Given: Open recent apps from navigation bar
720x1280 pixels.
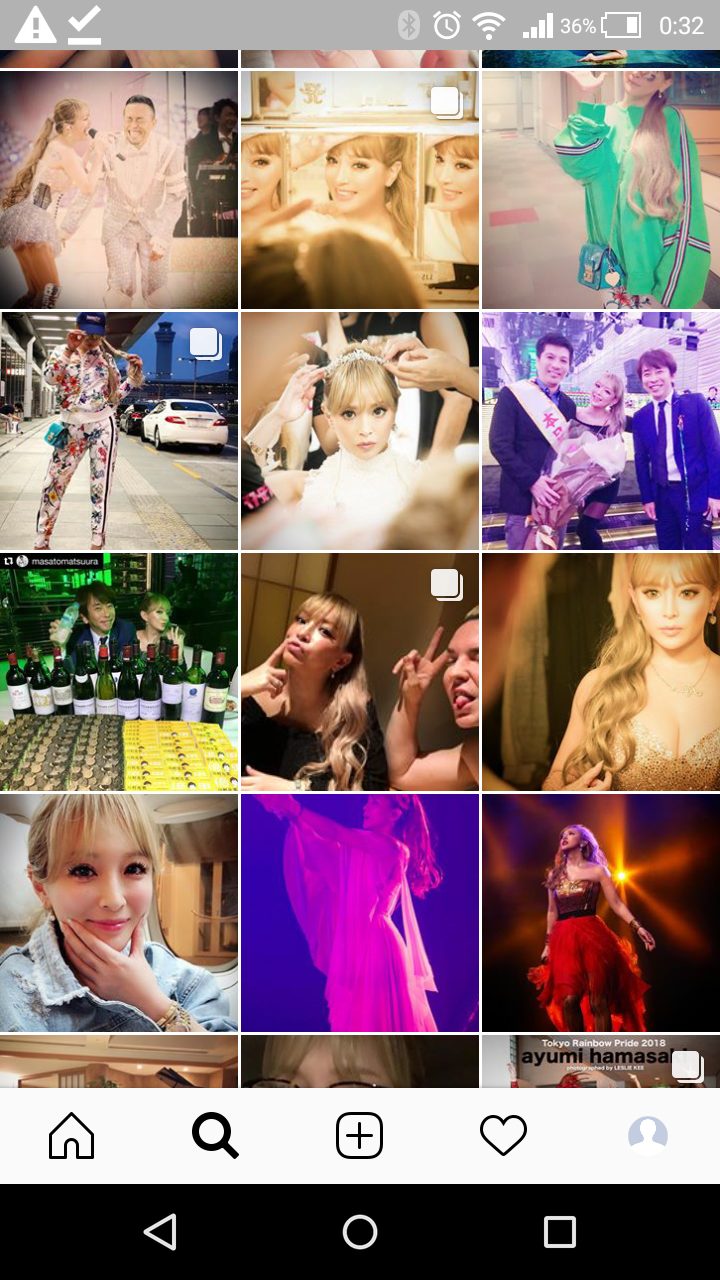Looking at the screenshot, I should coord(559,1232).
